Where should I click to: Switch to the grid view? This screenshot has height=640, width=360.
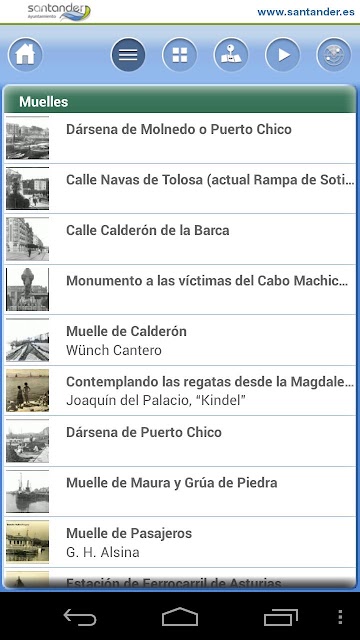pyautogui.click(x=180, y=55)
